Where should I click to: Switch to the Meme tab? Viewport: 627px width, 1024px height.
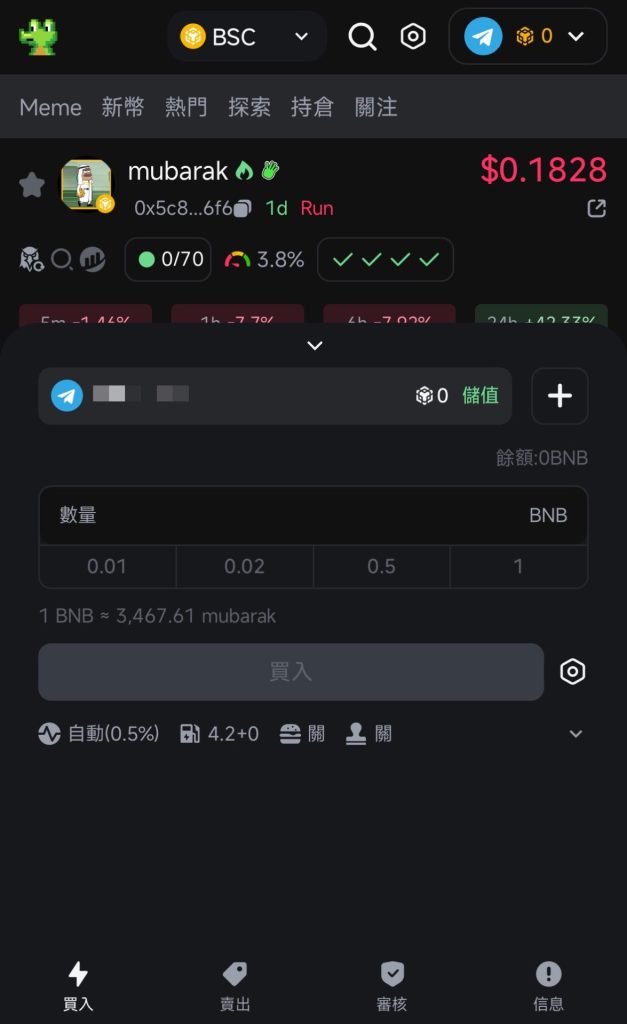point(50,107)
